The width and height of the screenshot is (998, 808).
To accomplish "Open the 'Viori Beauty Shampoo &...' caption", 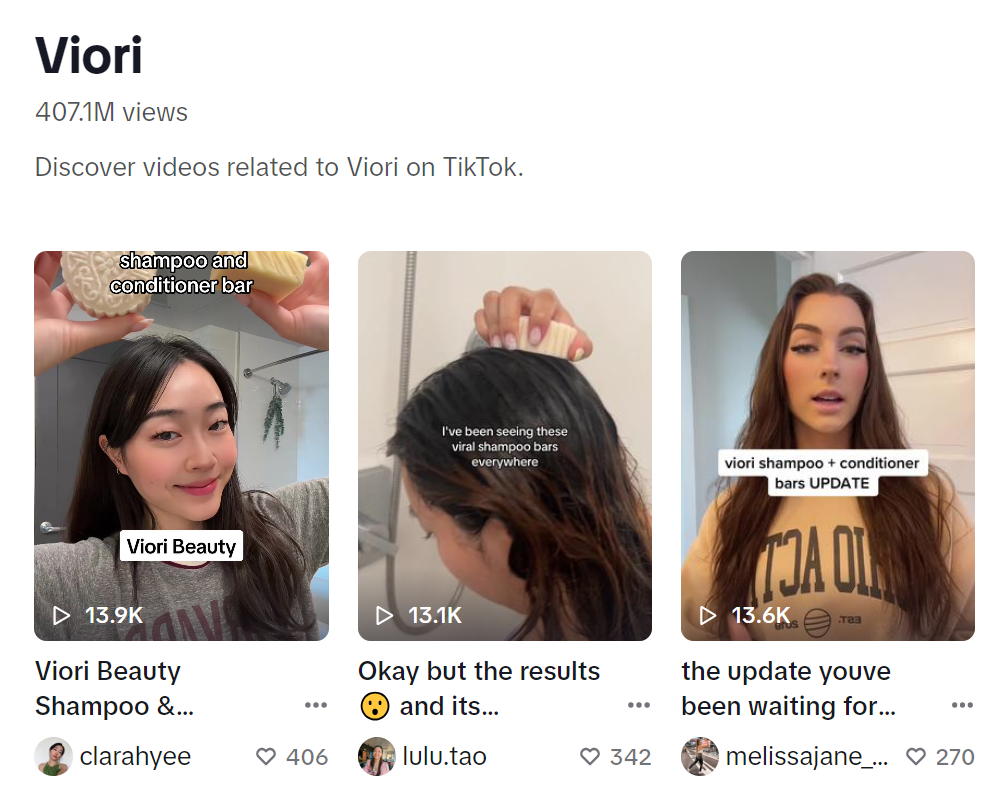I will 113,688.
